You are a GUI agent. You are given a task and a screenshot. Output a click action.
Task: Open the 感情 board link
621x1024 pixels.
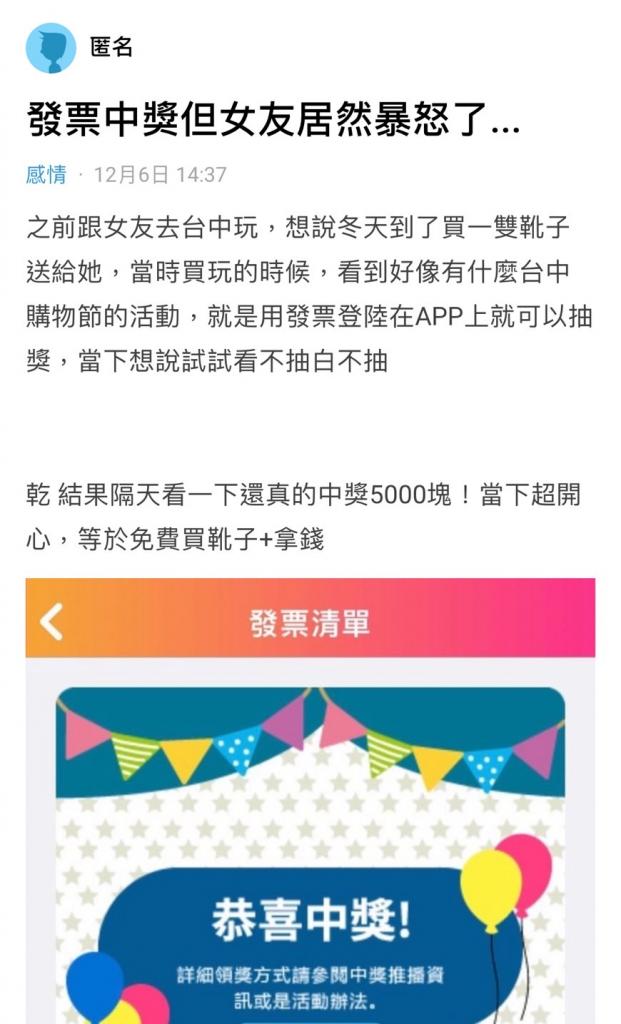coord(46,175)
